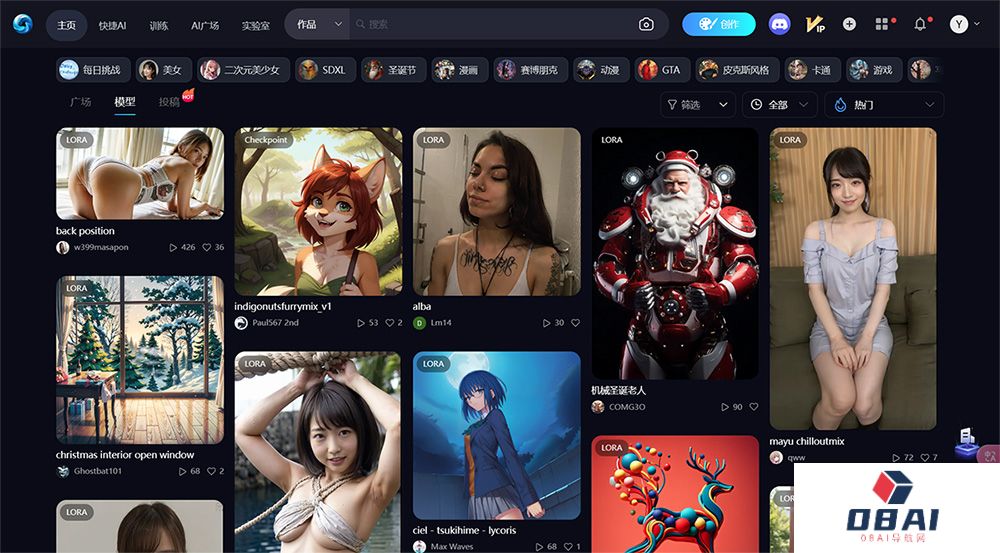Tap the 创作 create button

point(719,24)
